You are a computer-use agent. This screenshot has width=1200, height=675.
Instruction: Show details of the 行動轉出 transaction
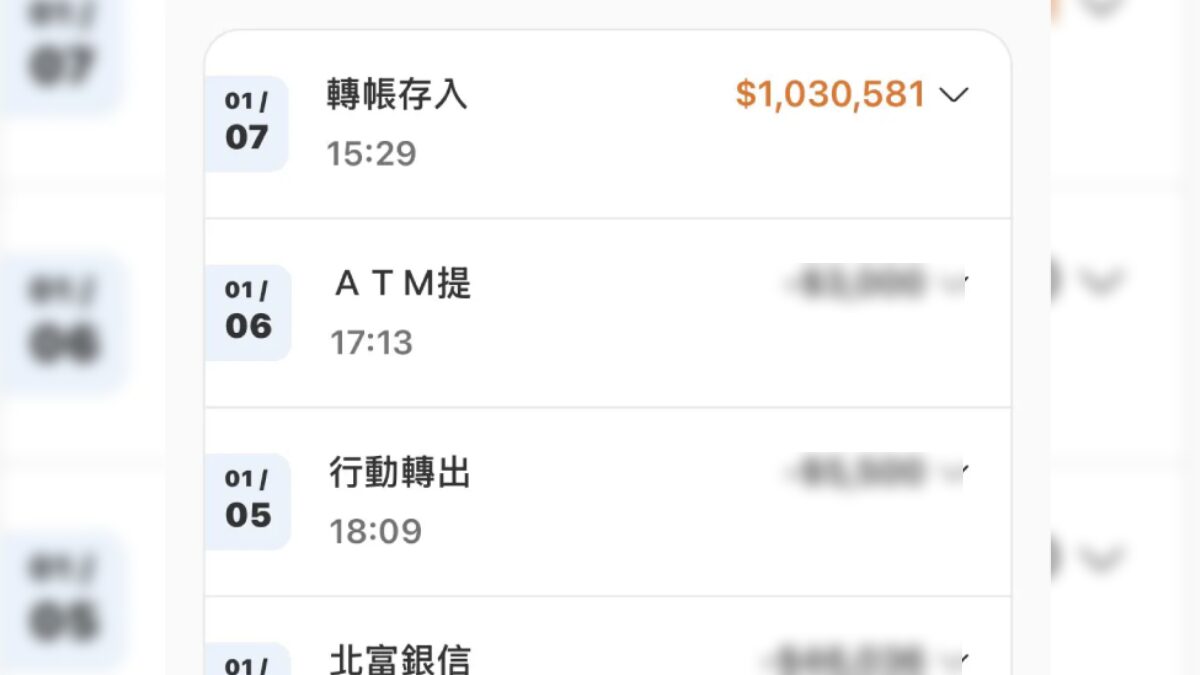coord(962,471)
